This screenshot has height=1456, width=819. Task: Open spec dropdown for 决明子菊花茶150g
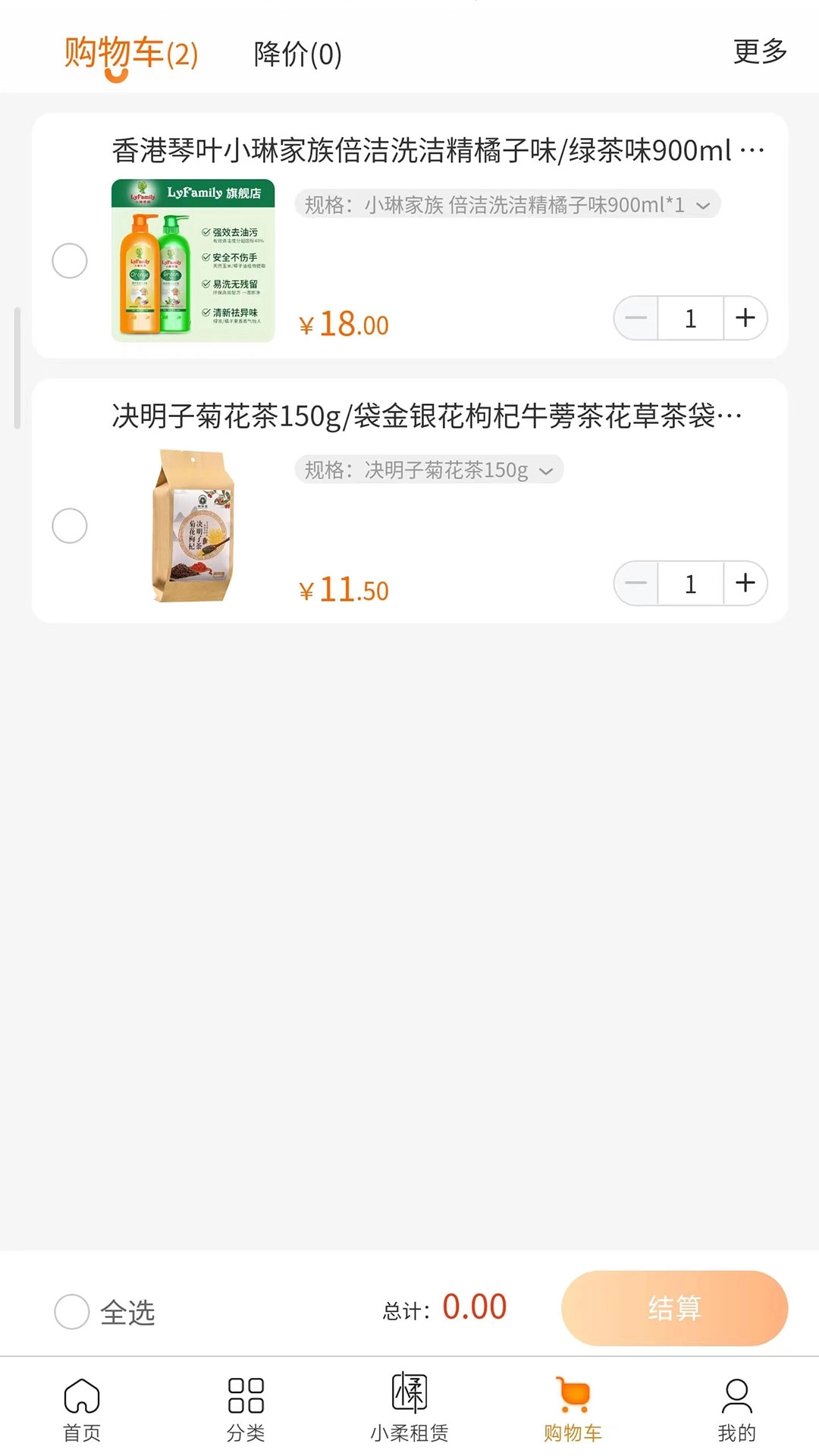(428, 470)
